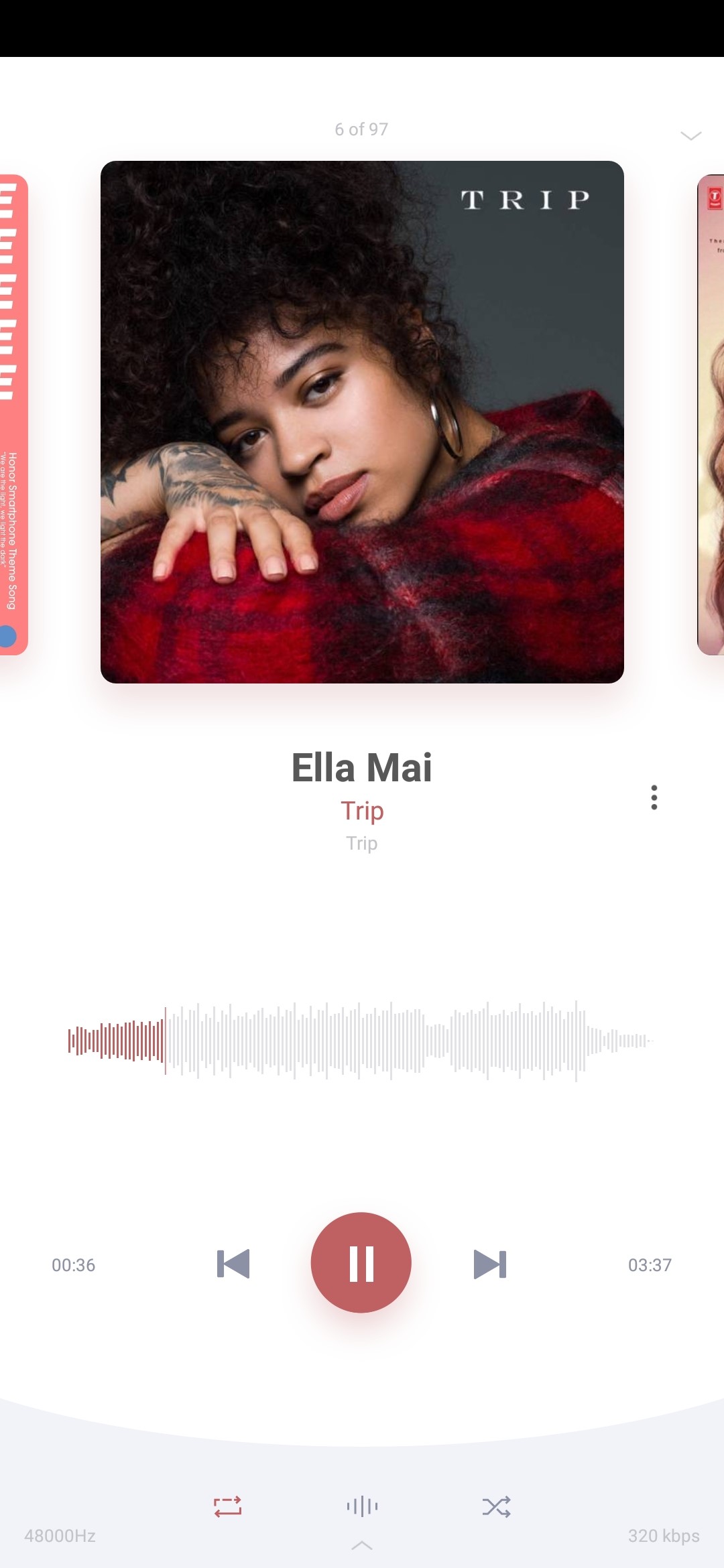Open the three-dot song options menu
724x1568 pixels.
pyautogui.click(x=654, y=797)
